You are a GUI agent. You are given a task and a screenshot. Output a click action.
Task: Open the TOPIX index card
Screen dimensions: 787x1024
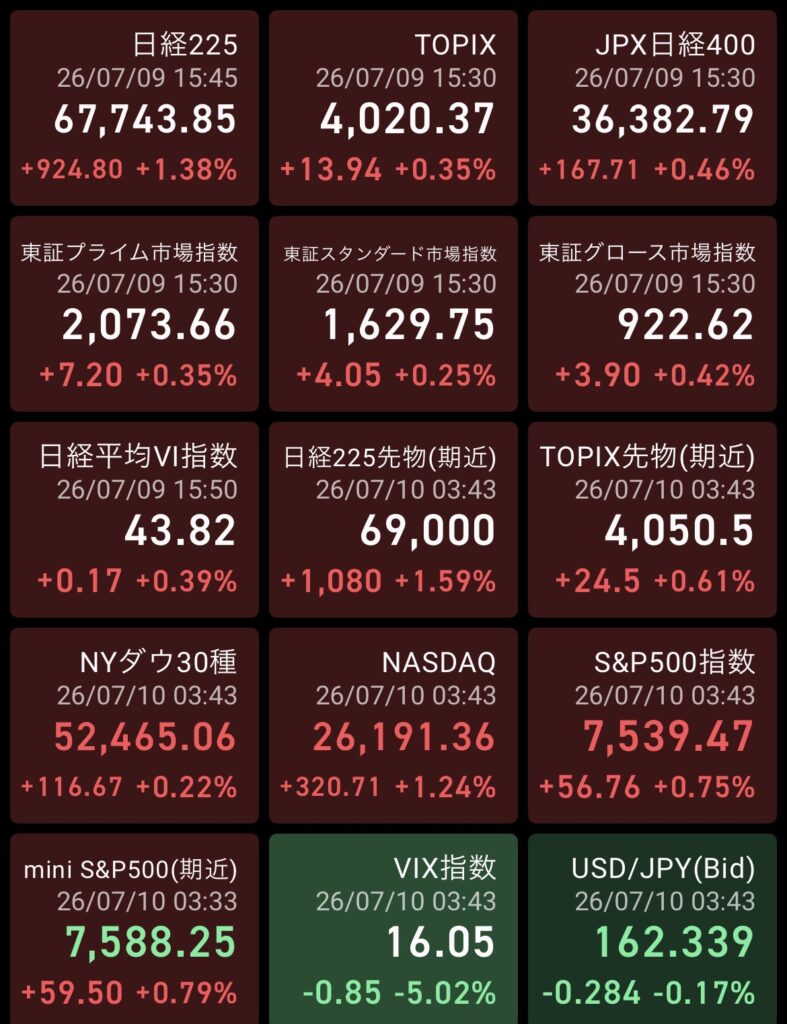[393, 108]
